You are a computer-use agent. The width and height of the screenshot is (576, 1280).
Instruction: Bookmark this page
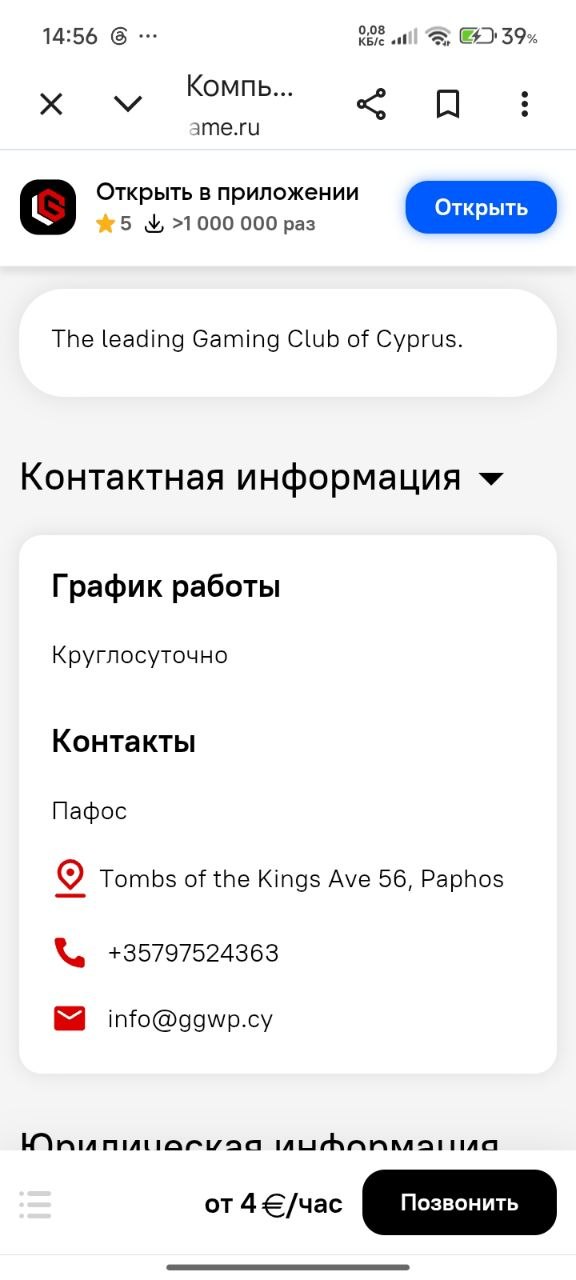point(448,104)
